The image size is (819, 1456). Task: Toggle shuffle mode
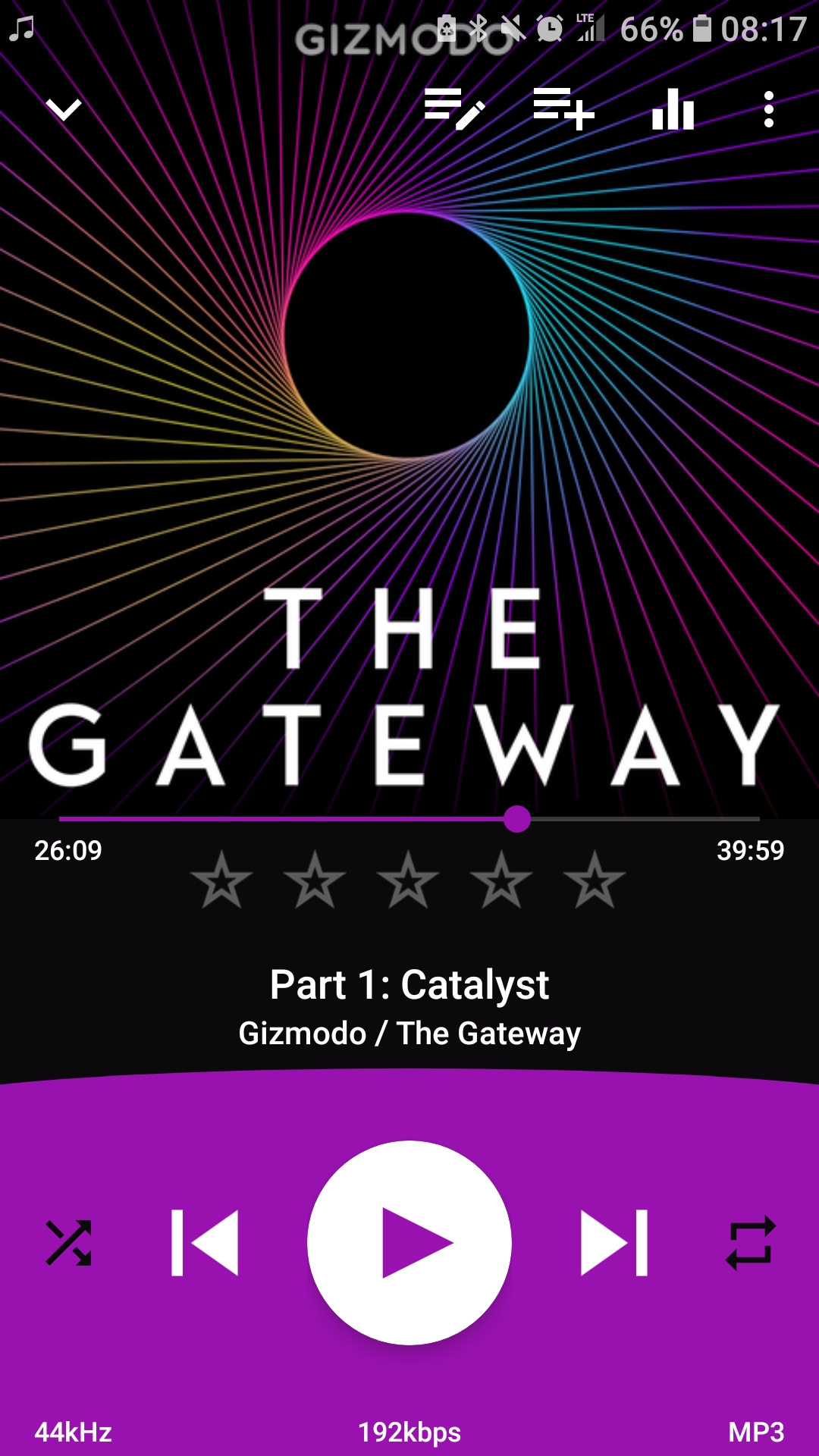point(68,1243)
